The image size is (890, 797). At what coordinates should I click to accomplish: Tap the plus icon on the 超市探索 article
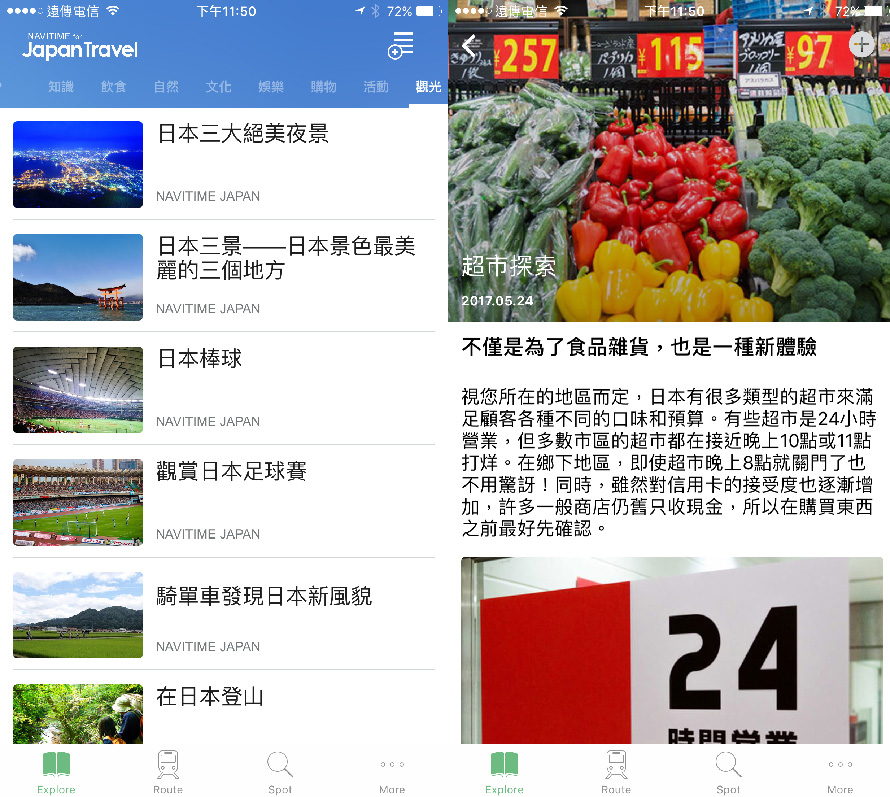coord(861,44)
